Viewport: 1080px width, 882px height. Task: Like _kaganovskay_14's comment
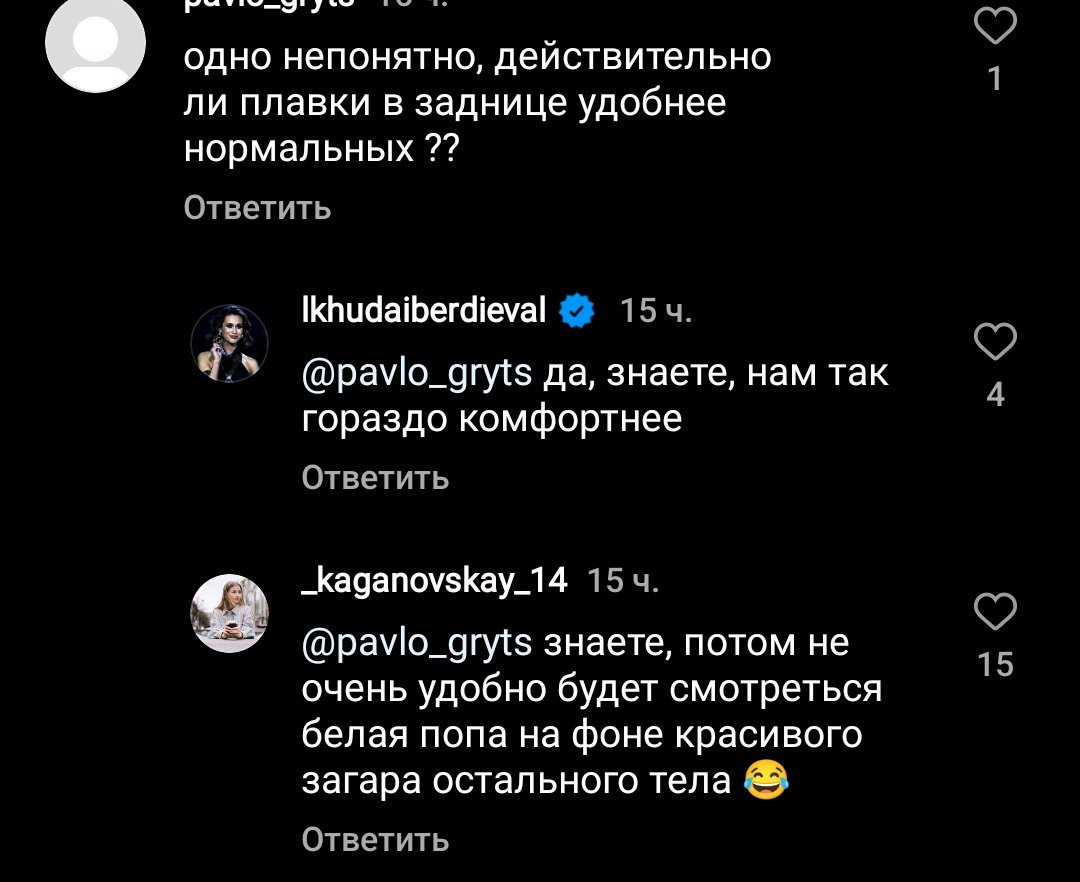(x=994, y=613)
